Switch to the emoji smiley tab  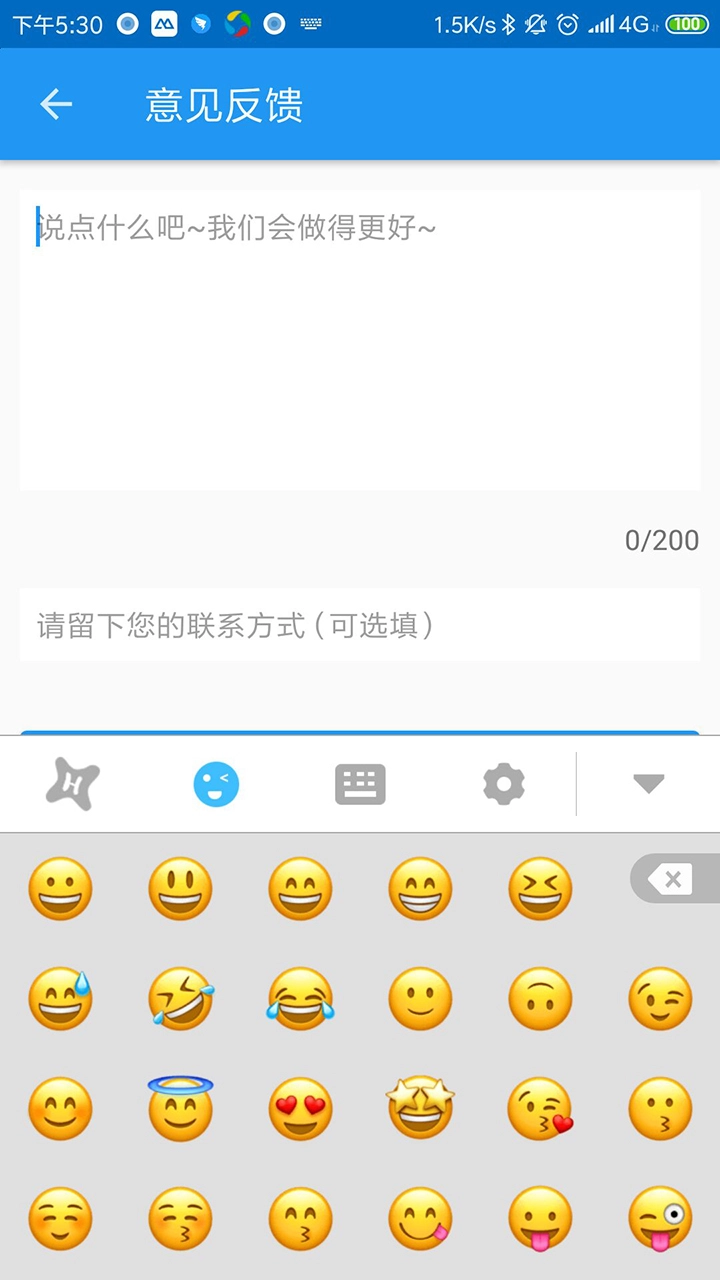click(216, 784)
